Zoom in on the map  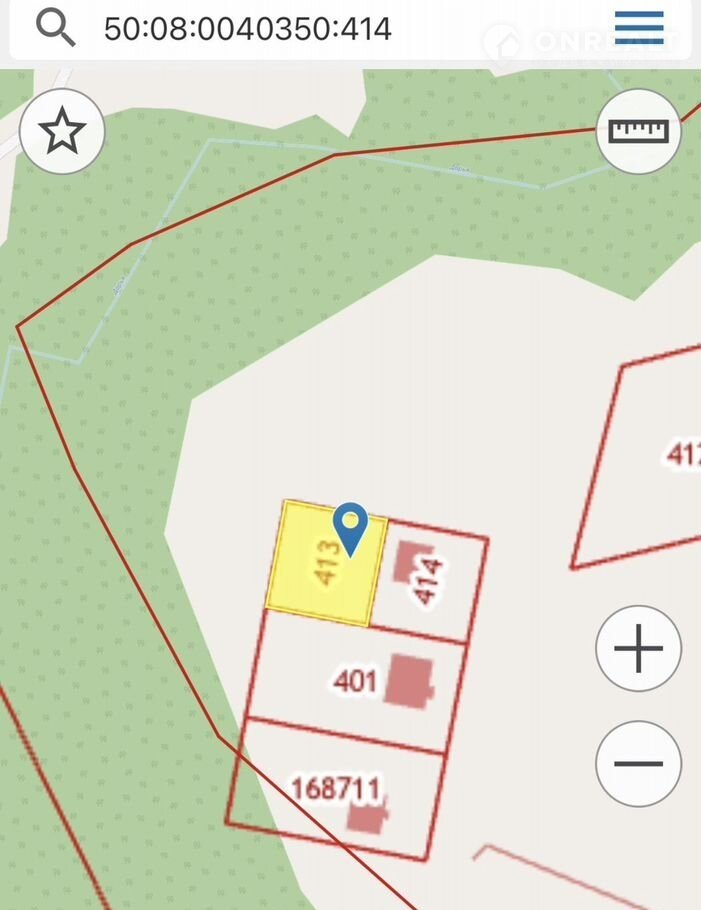[x=638, y=649]
